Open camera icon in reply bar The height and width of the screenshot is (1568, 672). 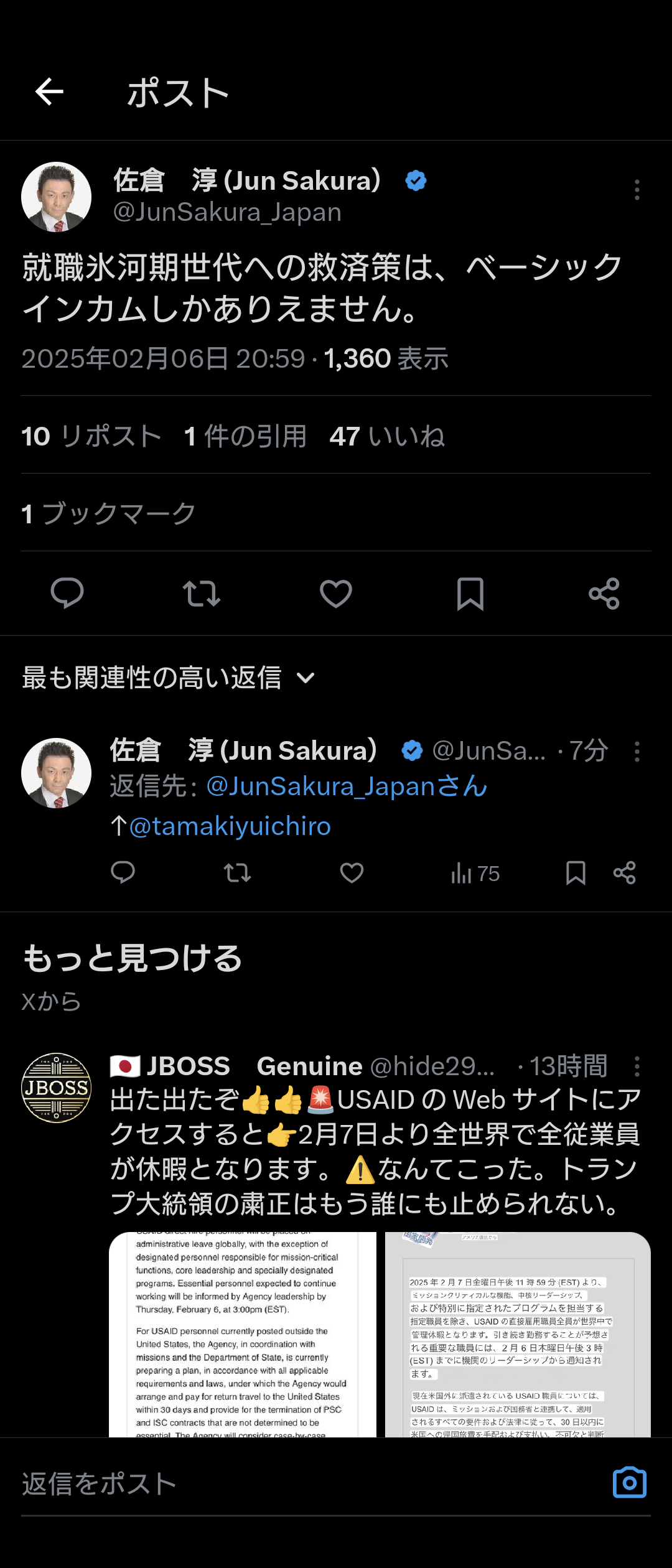click(630, 1483)
